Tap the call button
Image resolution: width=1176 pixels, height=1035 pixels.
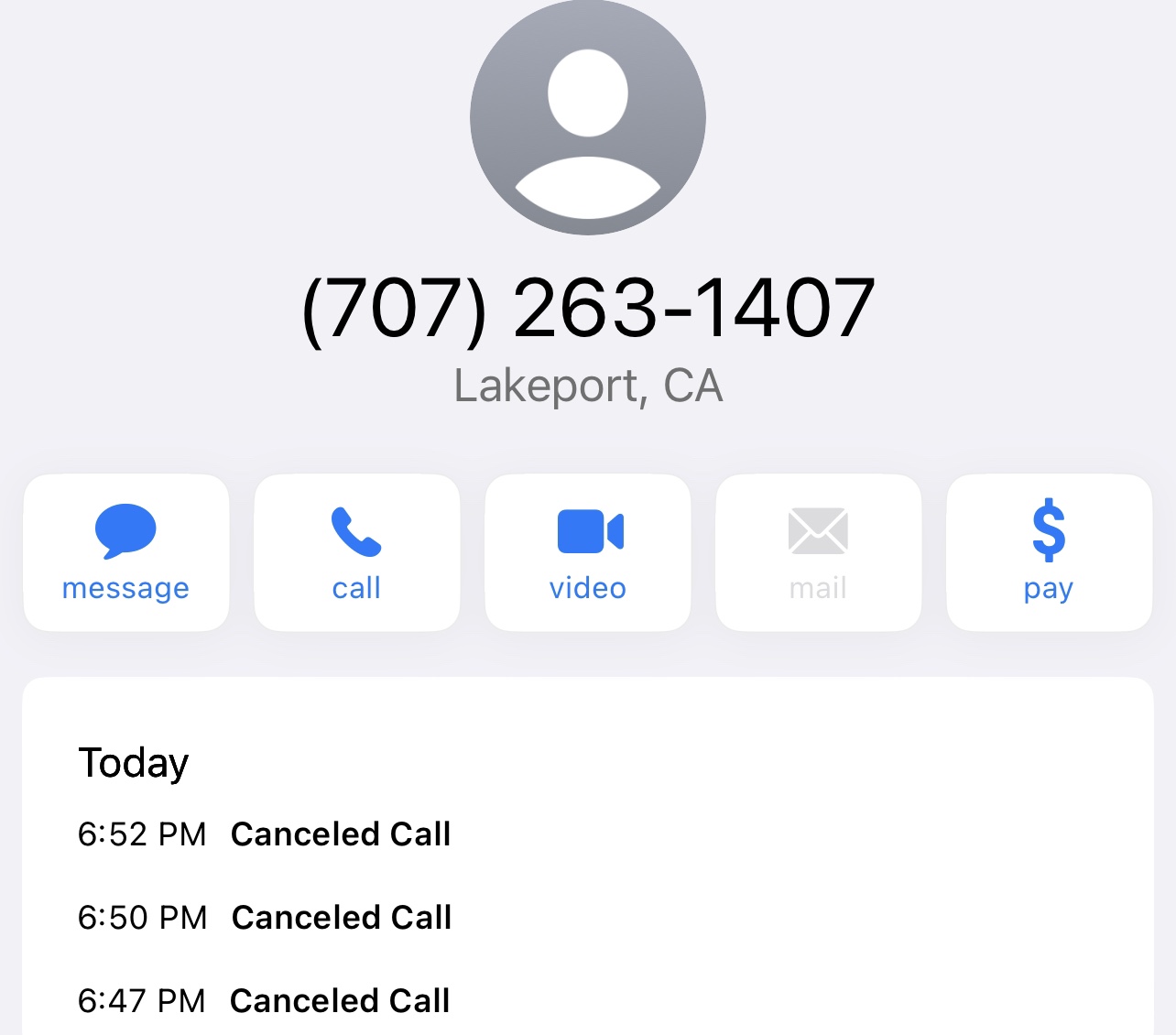click(x=356, y=552)
